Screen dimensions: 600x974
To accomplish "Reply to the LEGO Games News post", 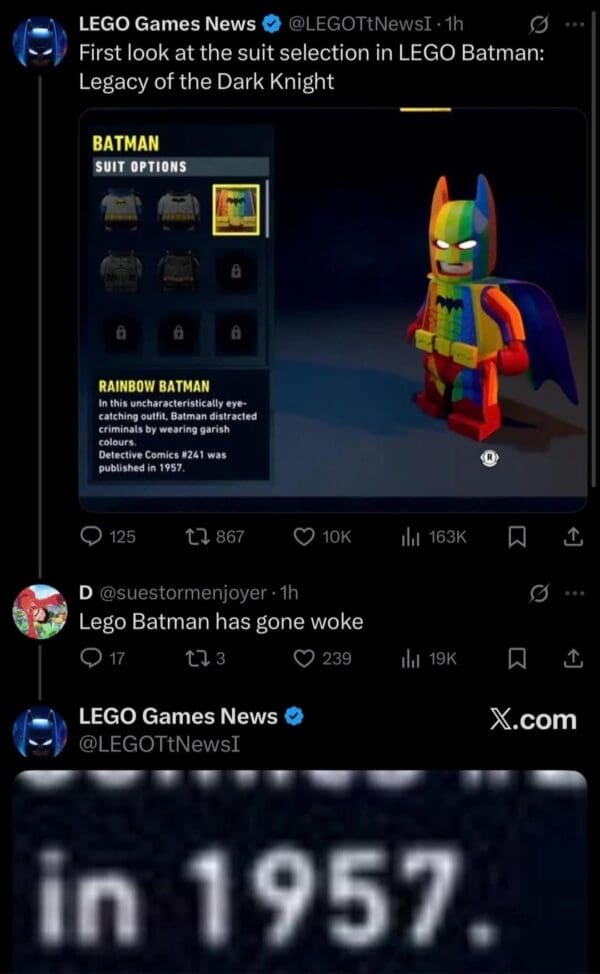I will (x=92, y=537).
